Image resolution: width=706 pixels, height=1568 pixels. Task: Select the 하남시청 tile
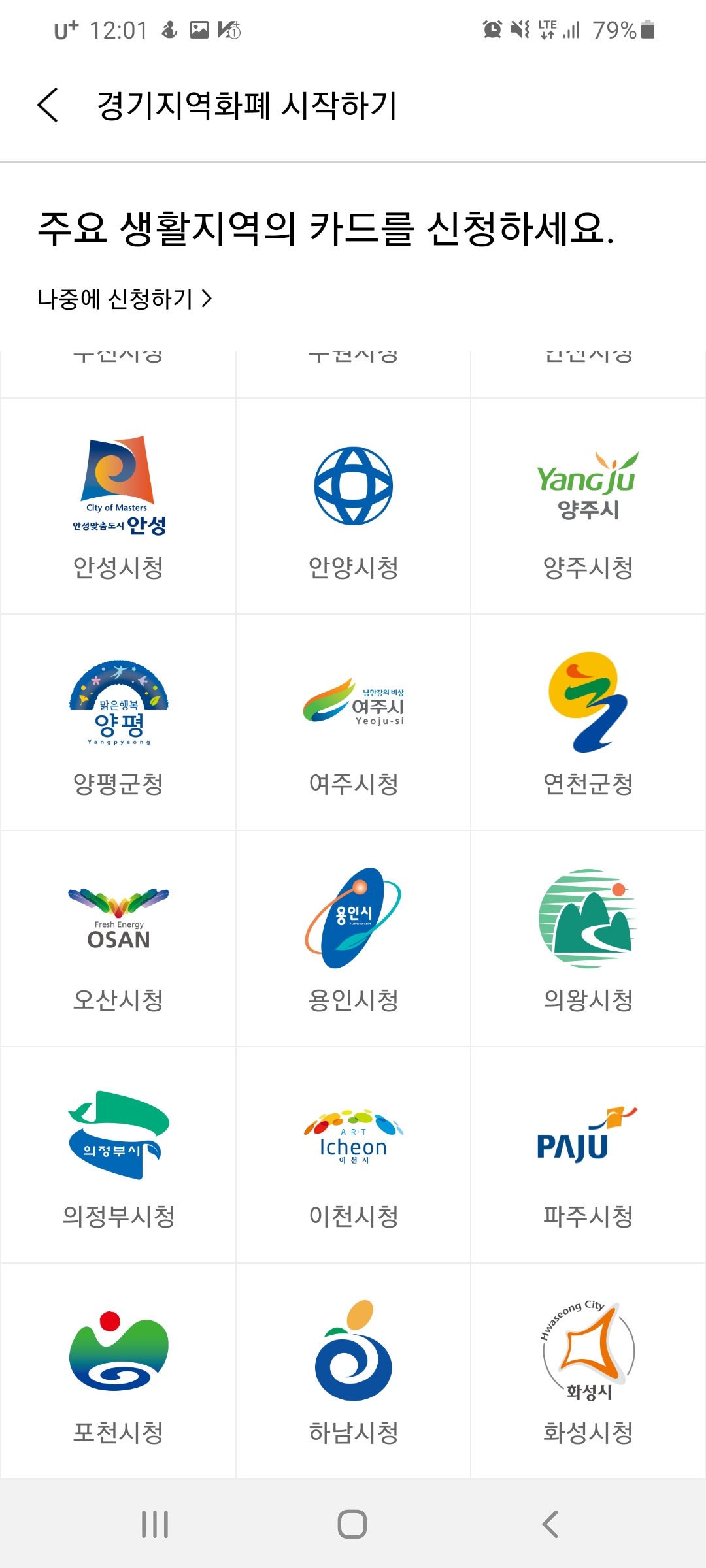(x=353, y=1371)
